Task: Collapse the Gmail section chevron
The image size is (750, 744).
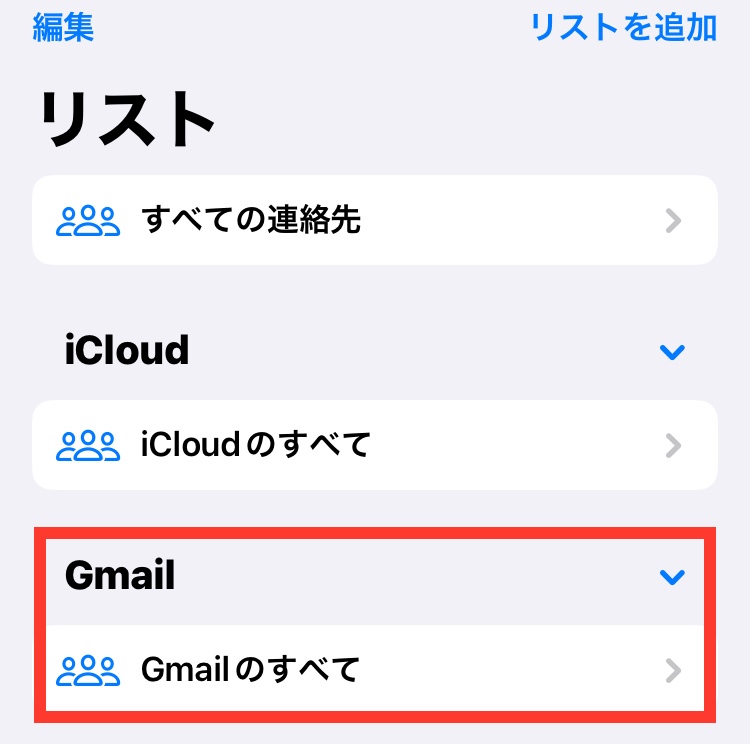Action: click(x=672, y=577)
